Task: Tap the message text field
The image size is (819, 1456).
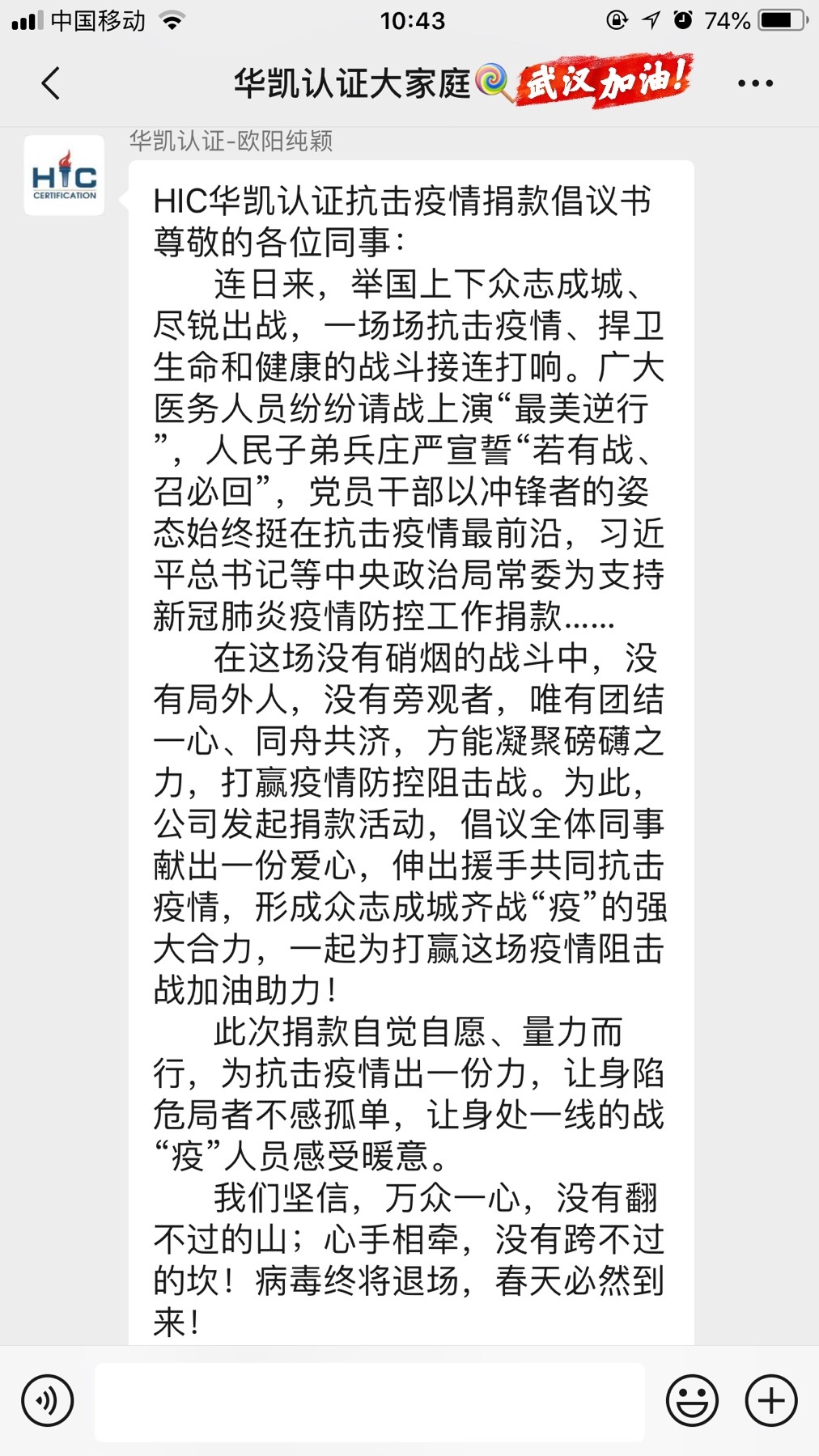Action: [370, 1402]
